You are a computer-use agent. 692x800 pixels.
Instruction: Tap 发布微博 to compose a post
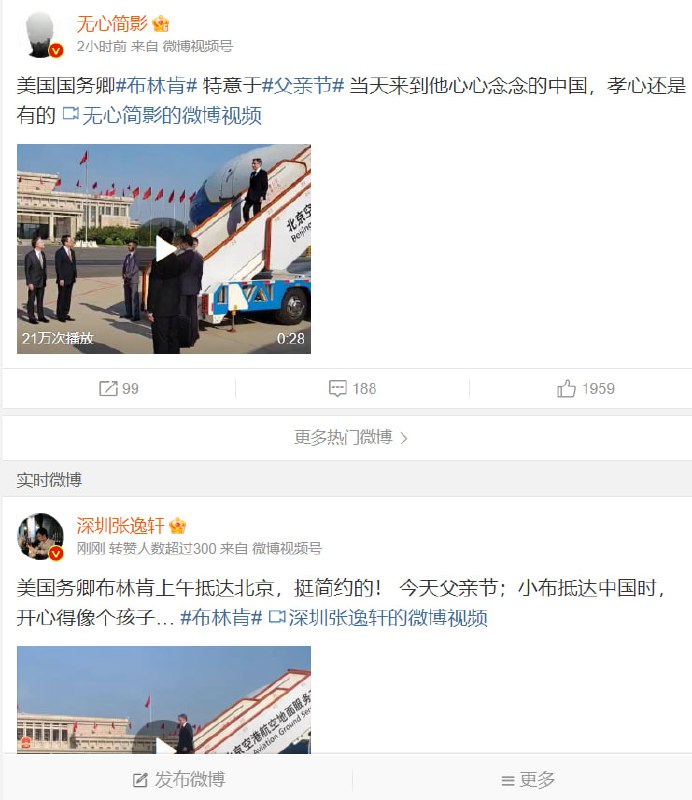click(x=179, y=780)
